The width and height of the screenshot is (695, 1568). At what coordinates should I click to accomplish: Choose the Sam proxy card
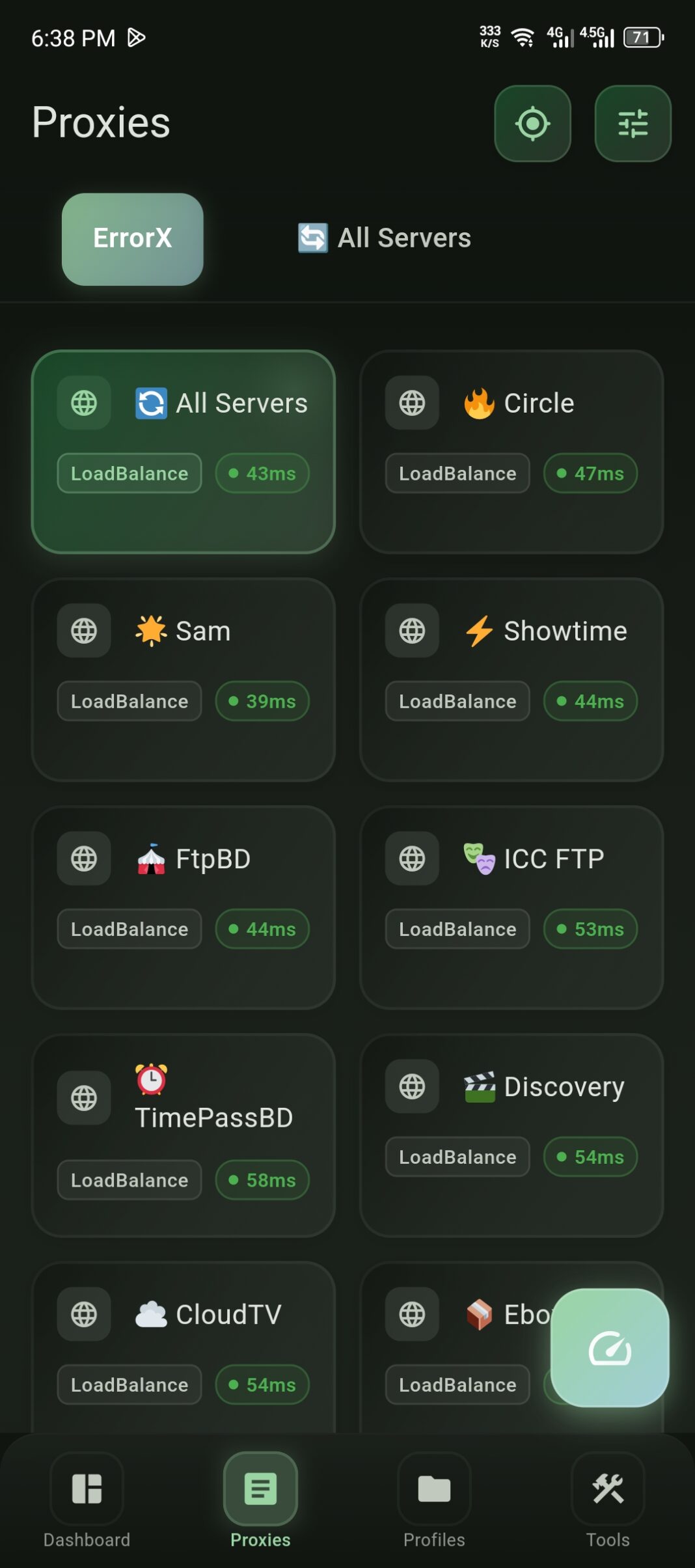[x=184, y=680]
